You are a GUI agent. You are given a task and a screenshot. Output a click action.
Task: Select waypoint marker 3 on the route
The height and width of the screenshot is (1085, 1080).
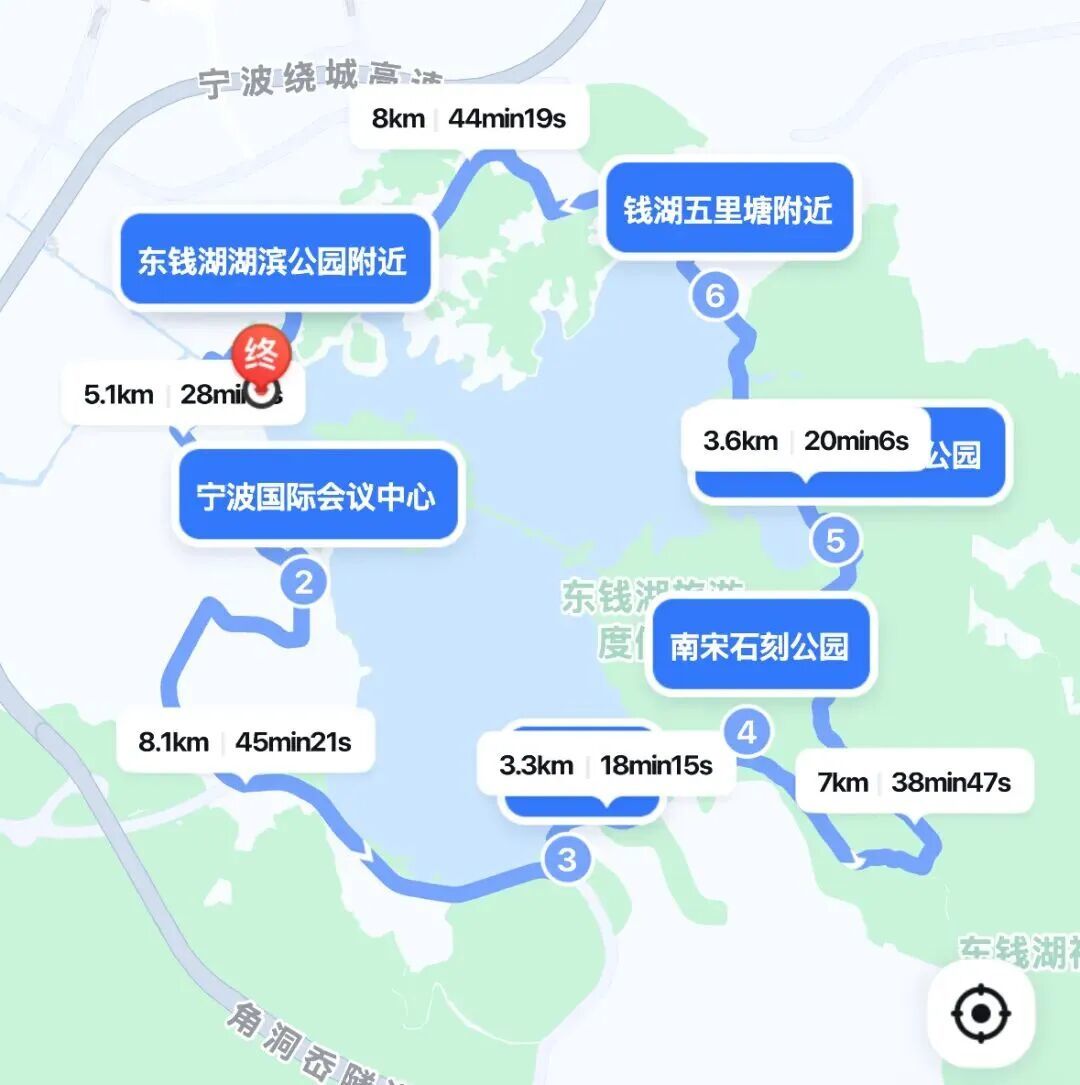pos(567,859)
